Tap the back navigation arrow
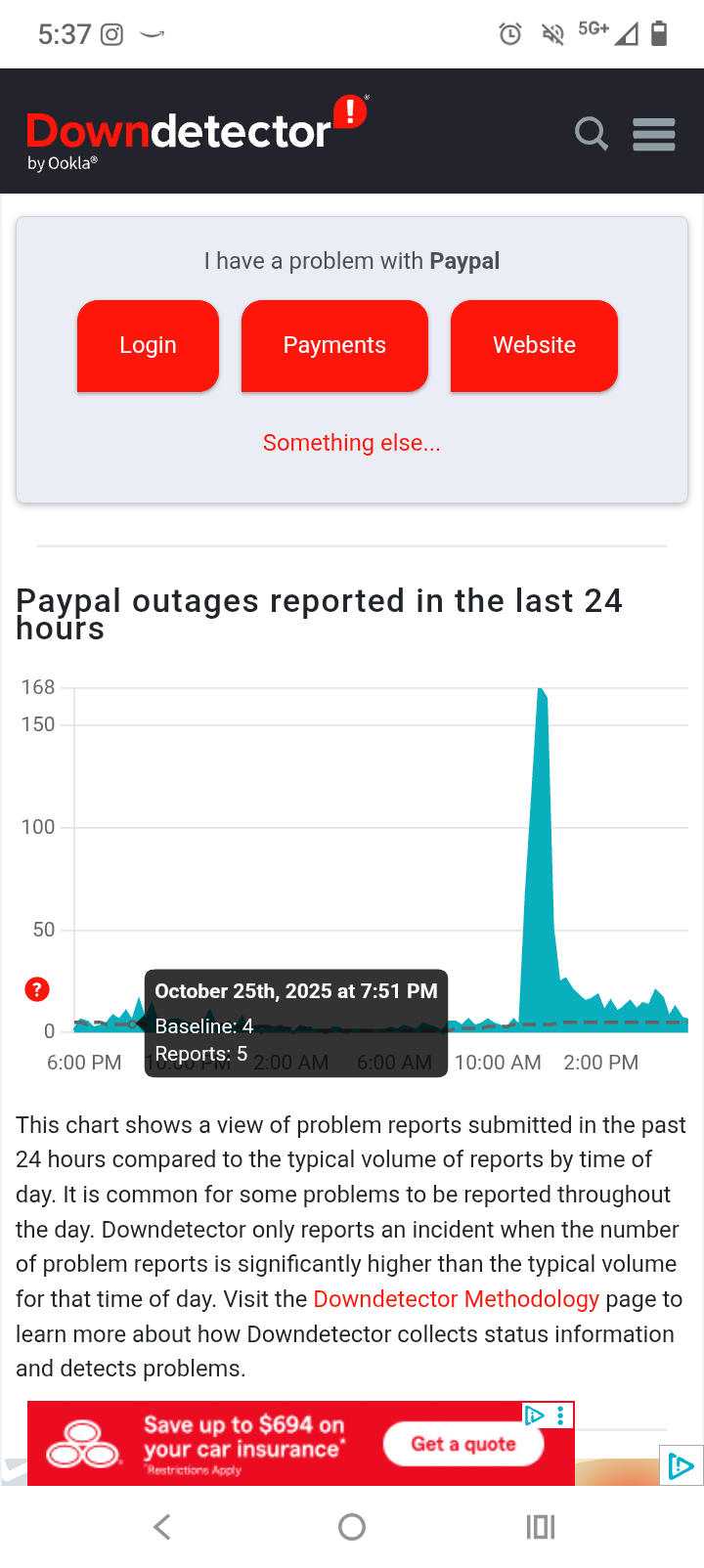The height and width of the screenshot is (1568, 704). [162, 1526]
